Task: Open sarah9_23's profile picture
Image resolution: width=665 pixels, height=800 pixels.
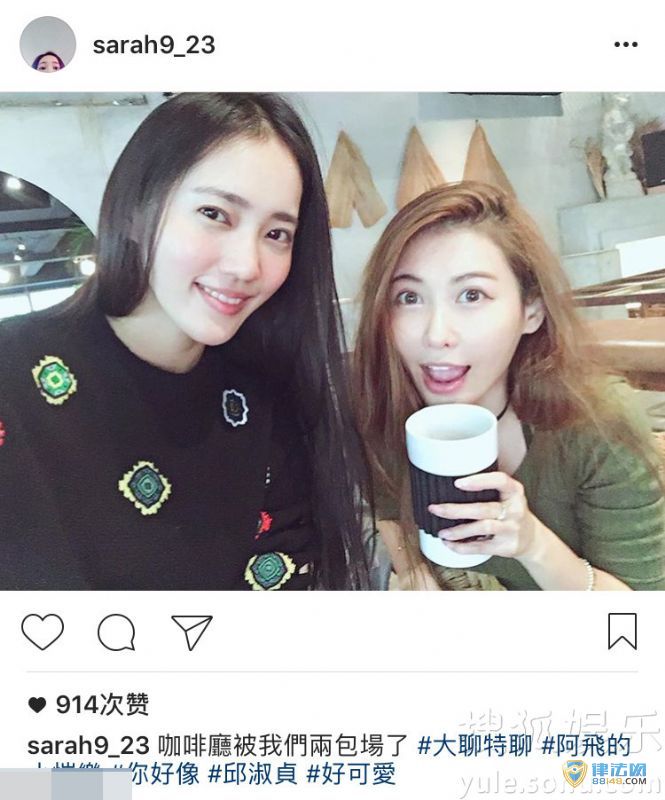Action: point(47,45)
